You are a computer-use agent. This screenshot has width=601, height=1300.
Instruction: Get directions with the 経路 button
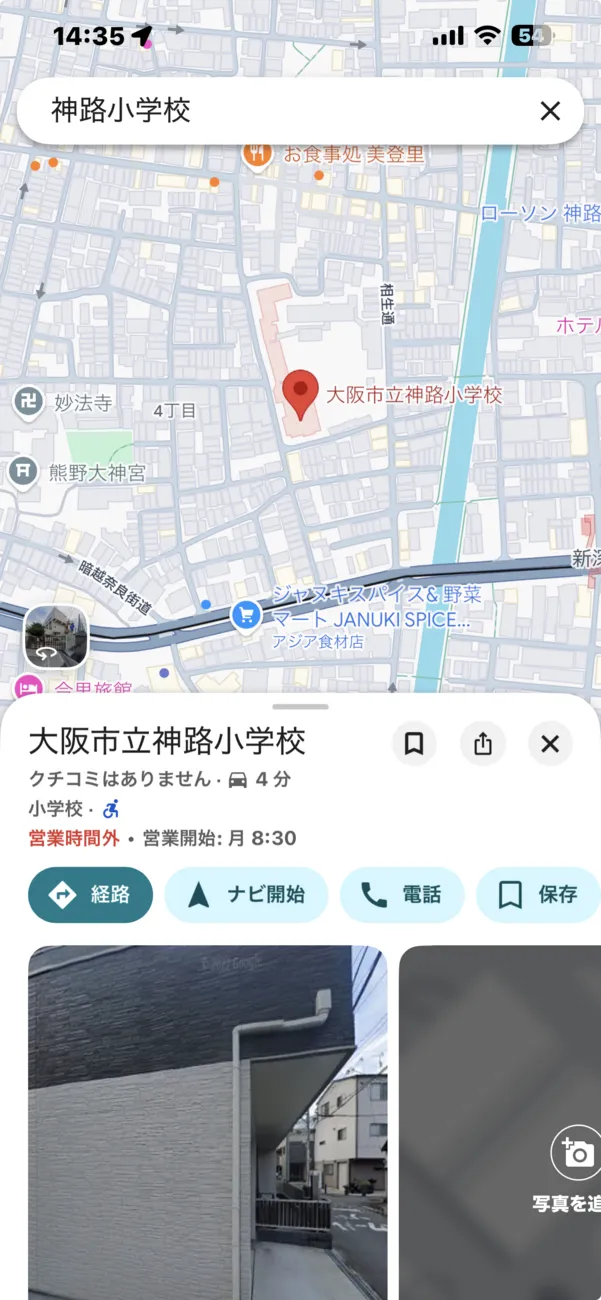pos(91,894)
